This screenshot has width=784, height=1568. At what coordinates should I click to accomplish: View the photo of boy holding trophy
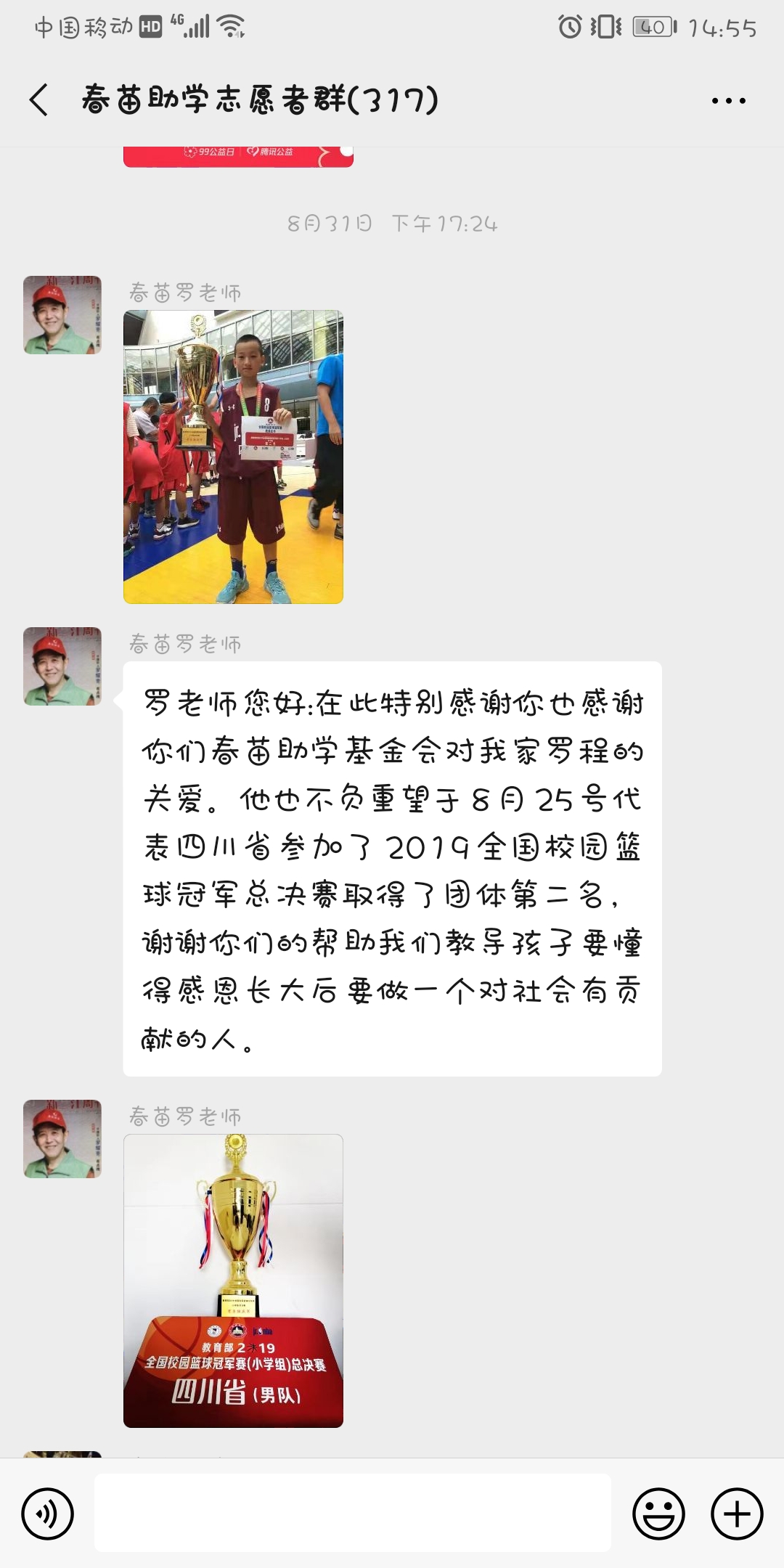pos(233,457)
